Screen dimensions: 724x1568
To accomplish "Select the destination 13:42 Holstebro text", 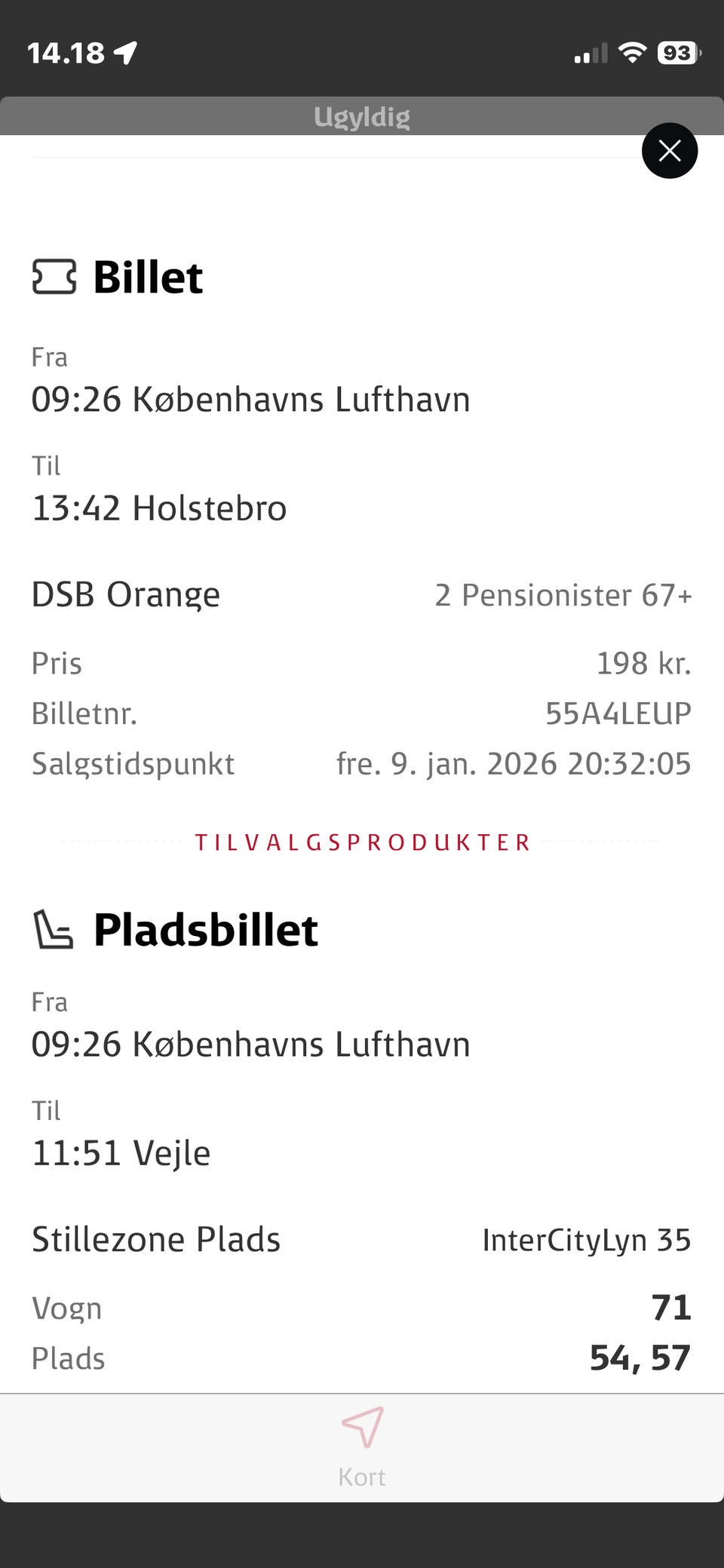I will pyautogui.click(x=158, y=508).
